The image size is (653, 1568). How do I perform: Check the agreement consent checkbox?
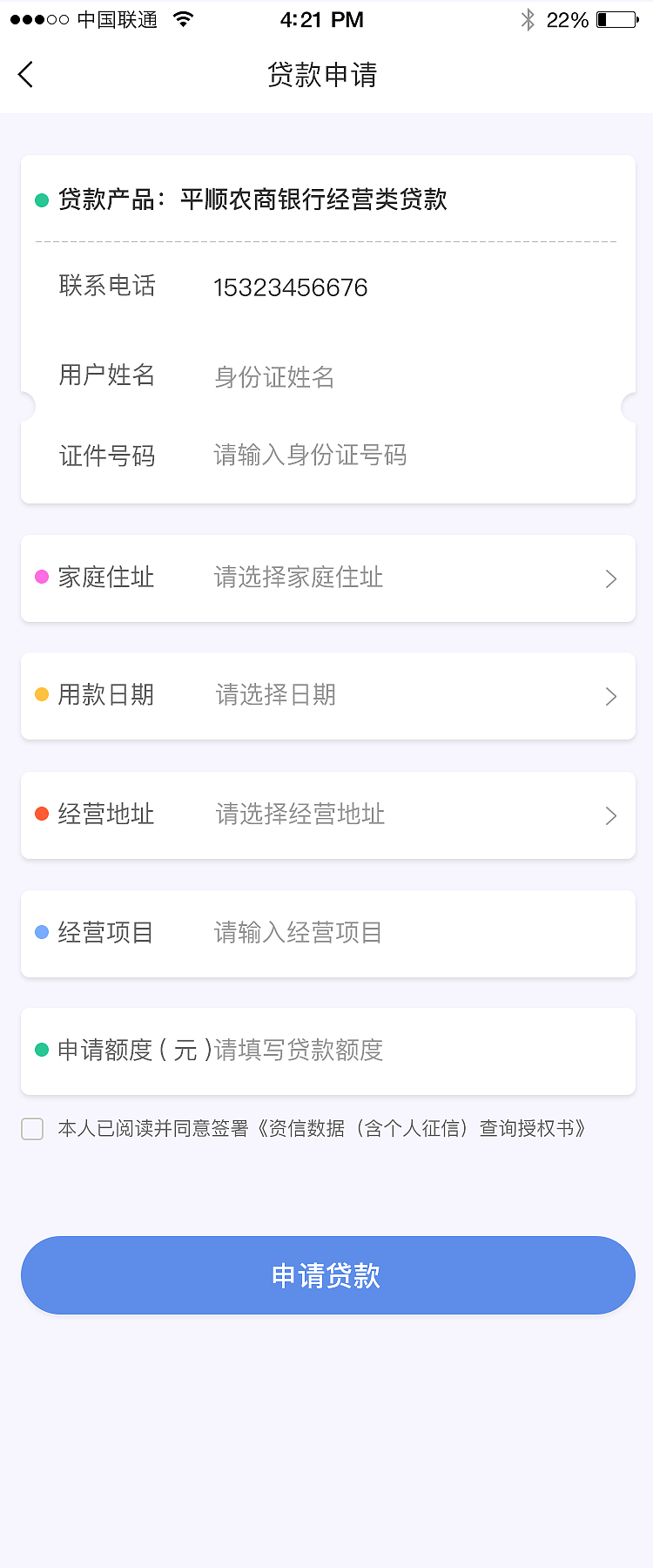(32, 1128)
